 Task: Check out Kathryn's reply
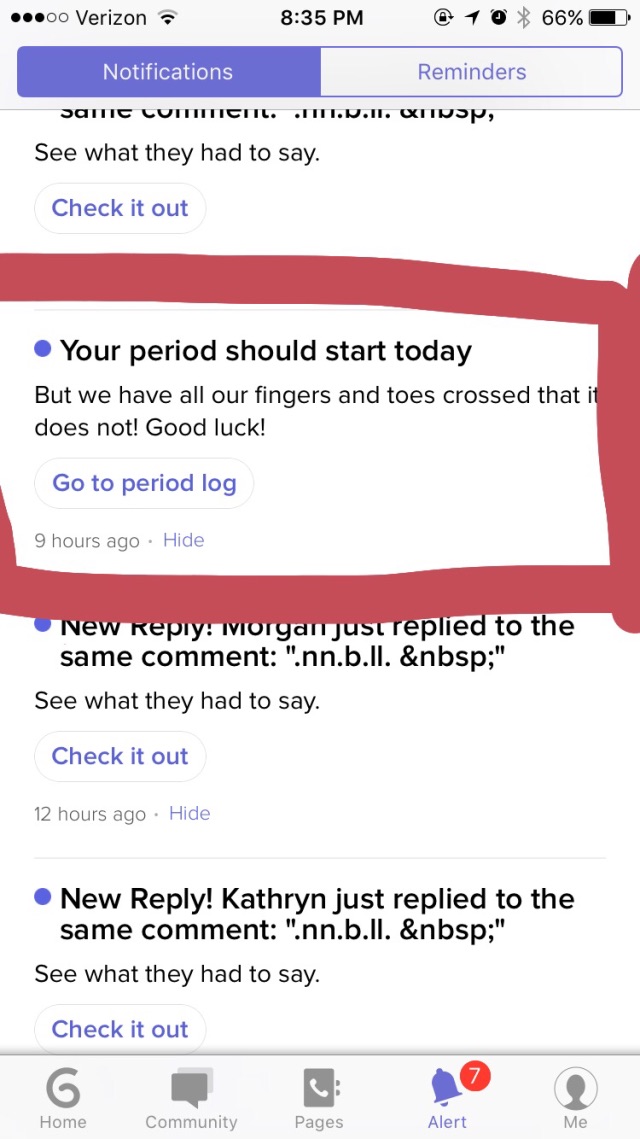point(120,1029)
